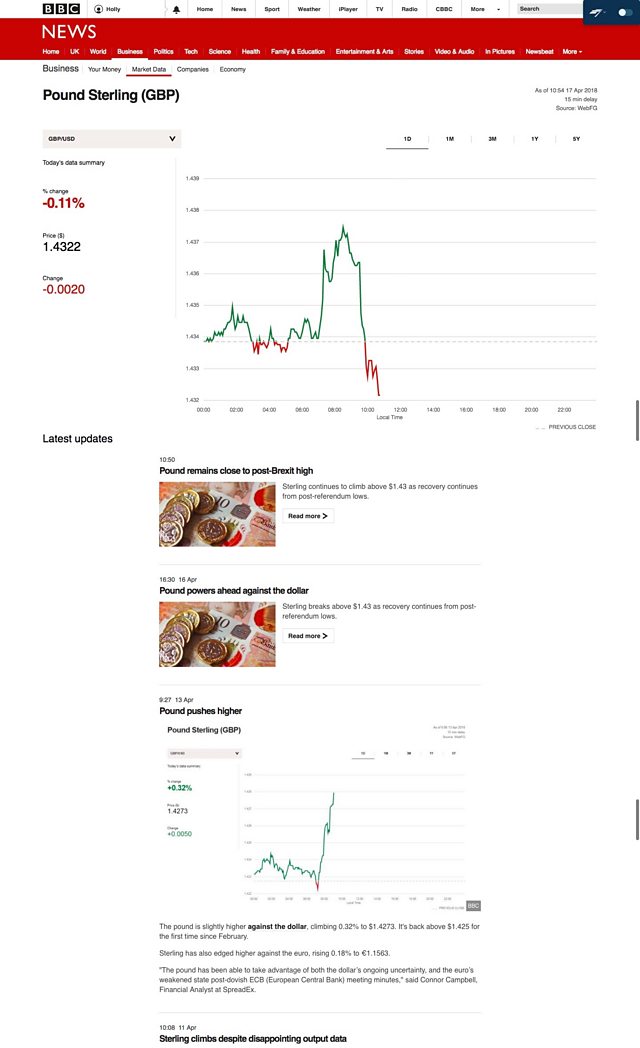The height and width of the screenshot is (1048, 640).
Task: Go to iPlayer in top bar
Action: pyautogui.click(x=348, y=9)
